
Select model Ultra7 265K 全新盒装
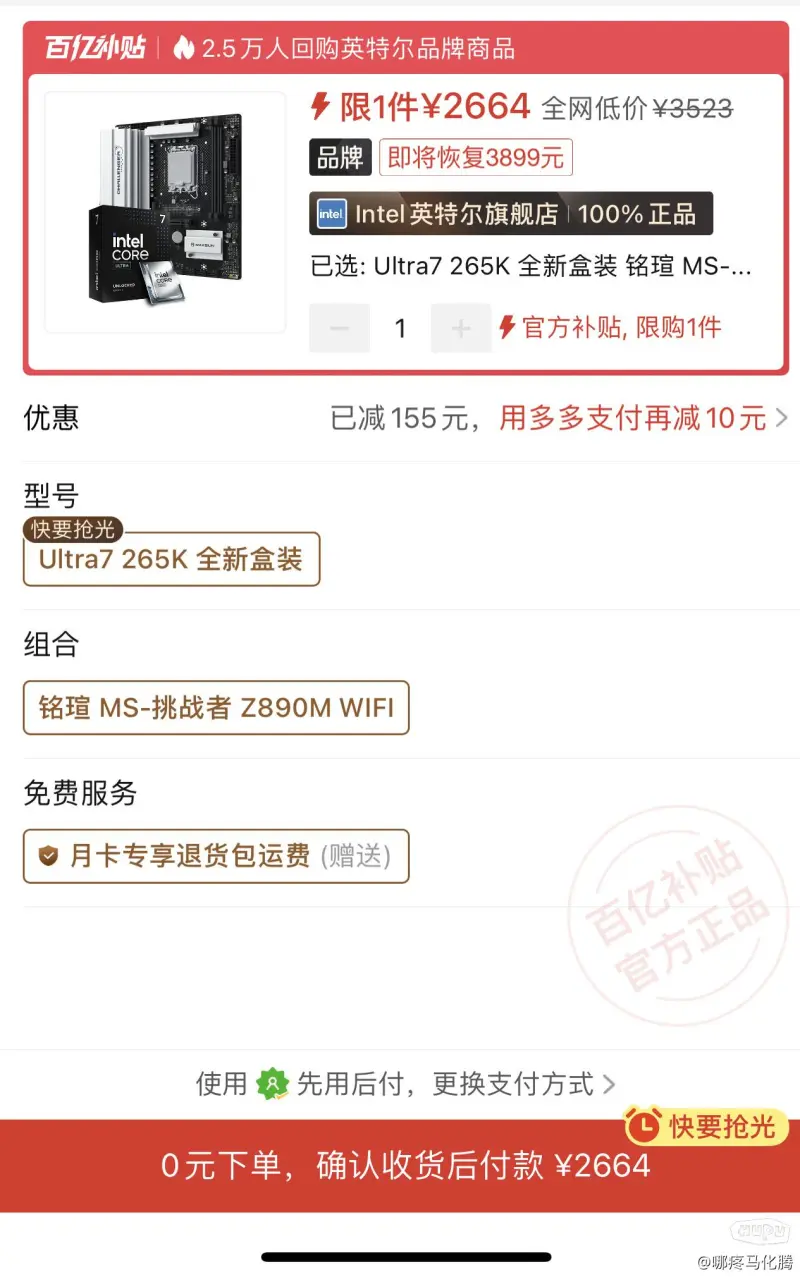pyautogui.click(x=171, y=559)
